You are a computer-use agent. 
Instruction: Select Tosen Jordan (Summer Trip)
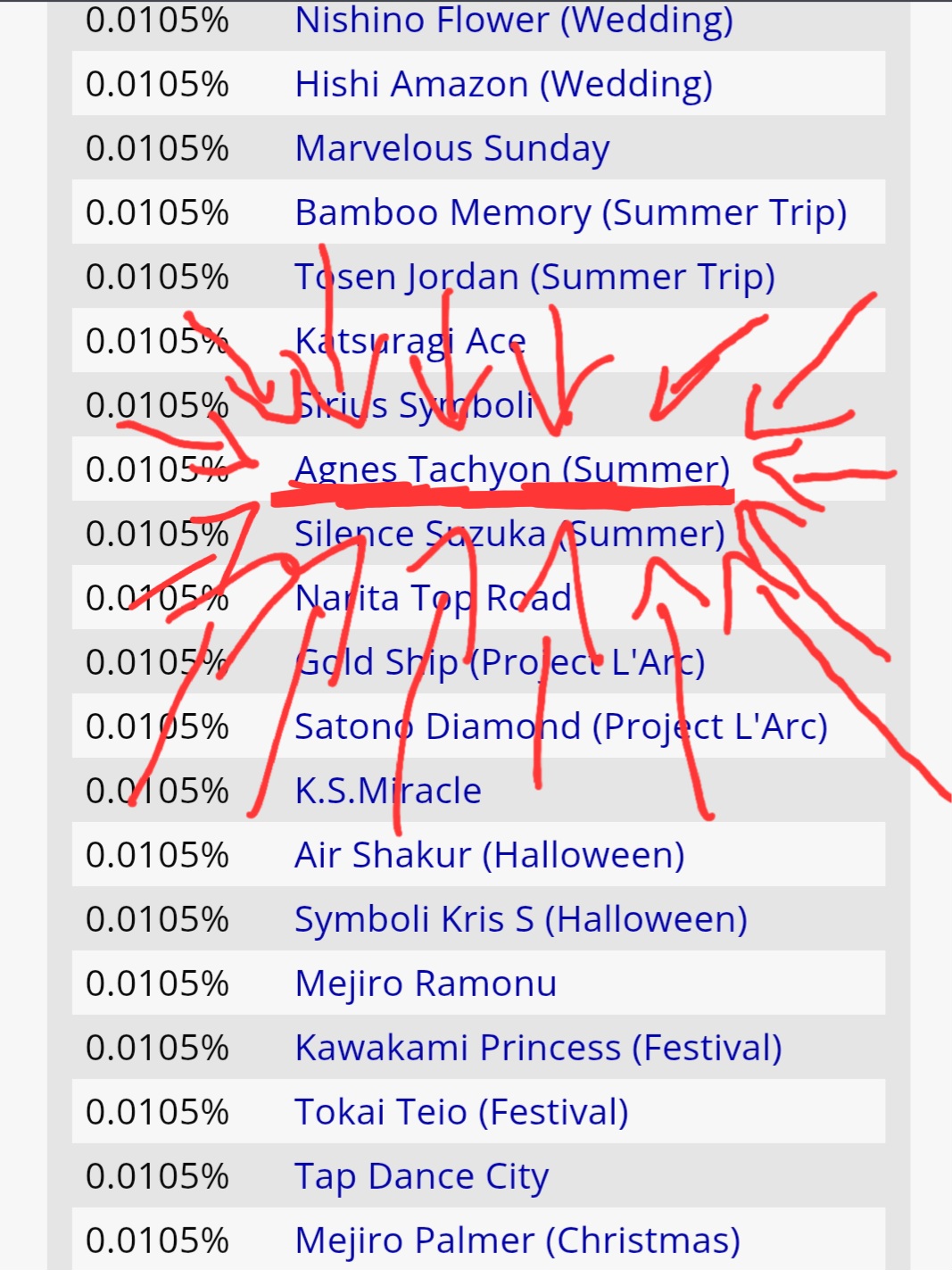[x=534, y=277]
